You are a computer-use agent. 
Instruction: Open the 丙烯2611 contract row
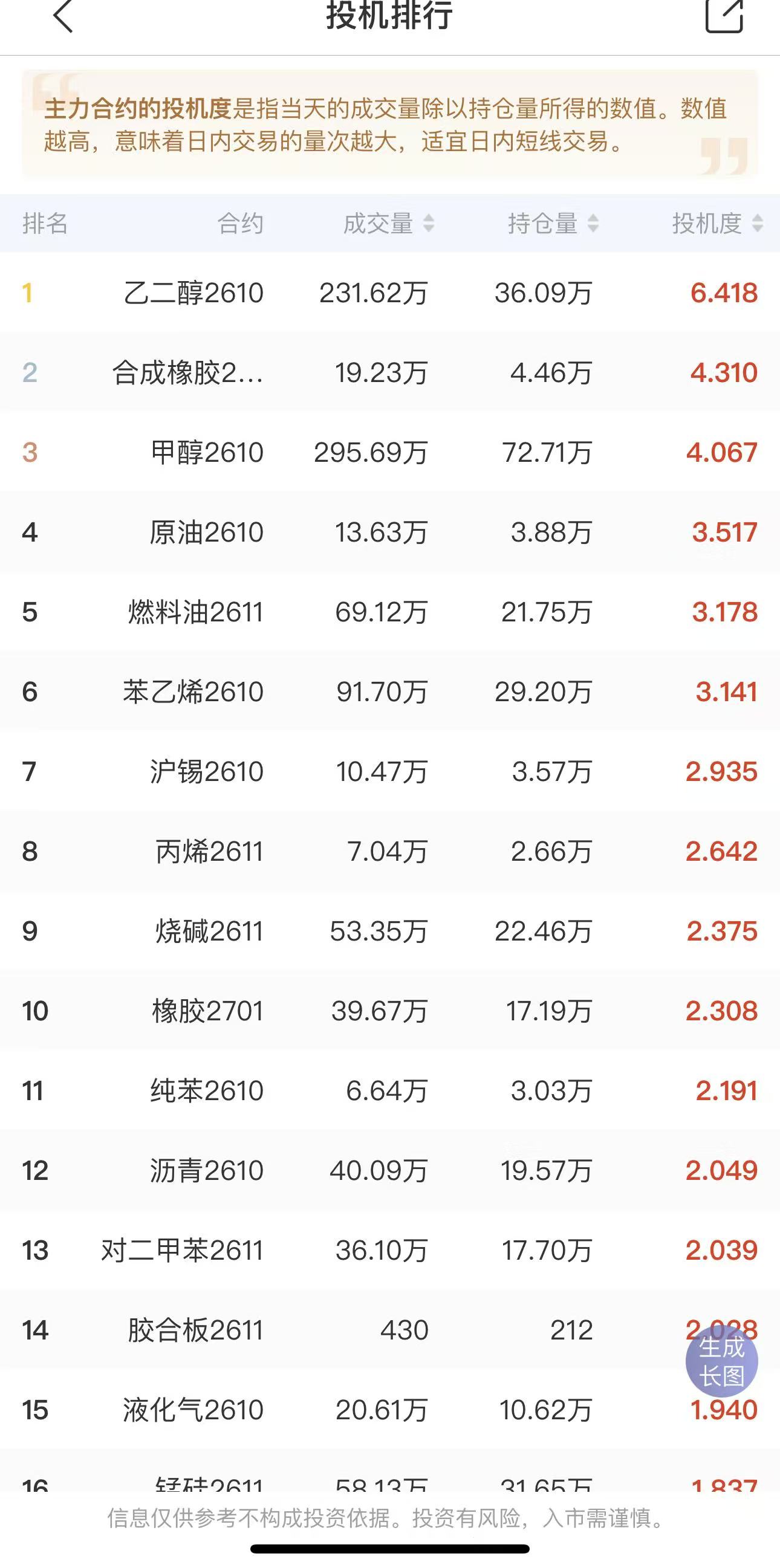click(389, 850)
